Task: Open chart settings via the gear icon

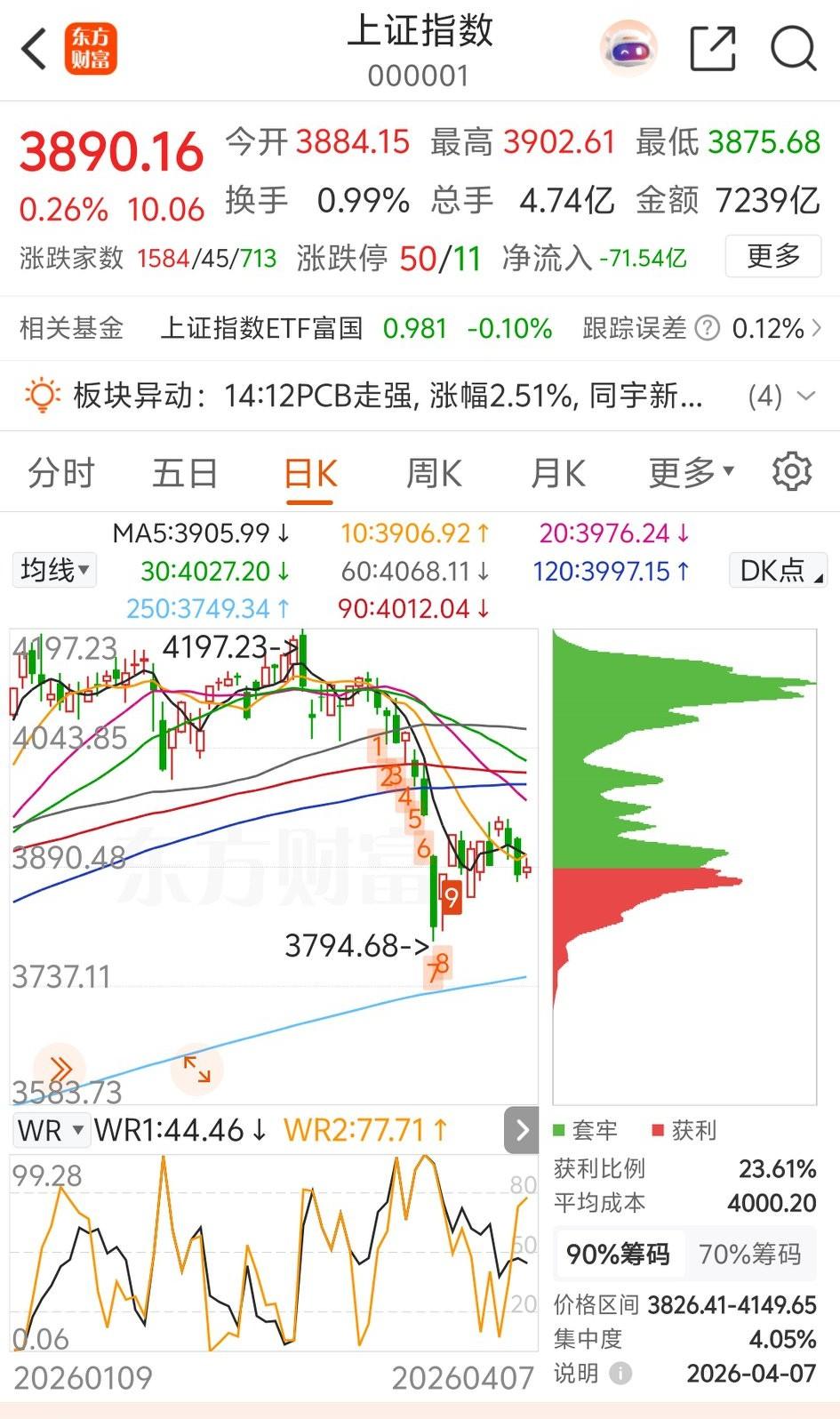Action: pos(791,472)
